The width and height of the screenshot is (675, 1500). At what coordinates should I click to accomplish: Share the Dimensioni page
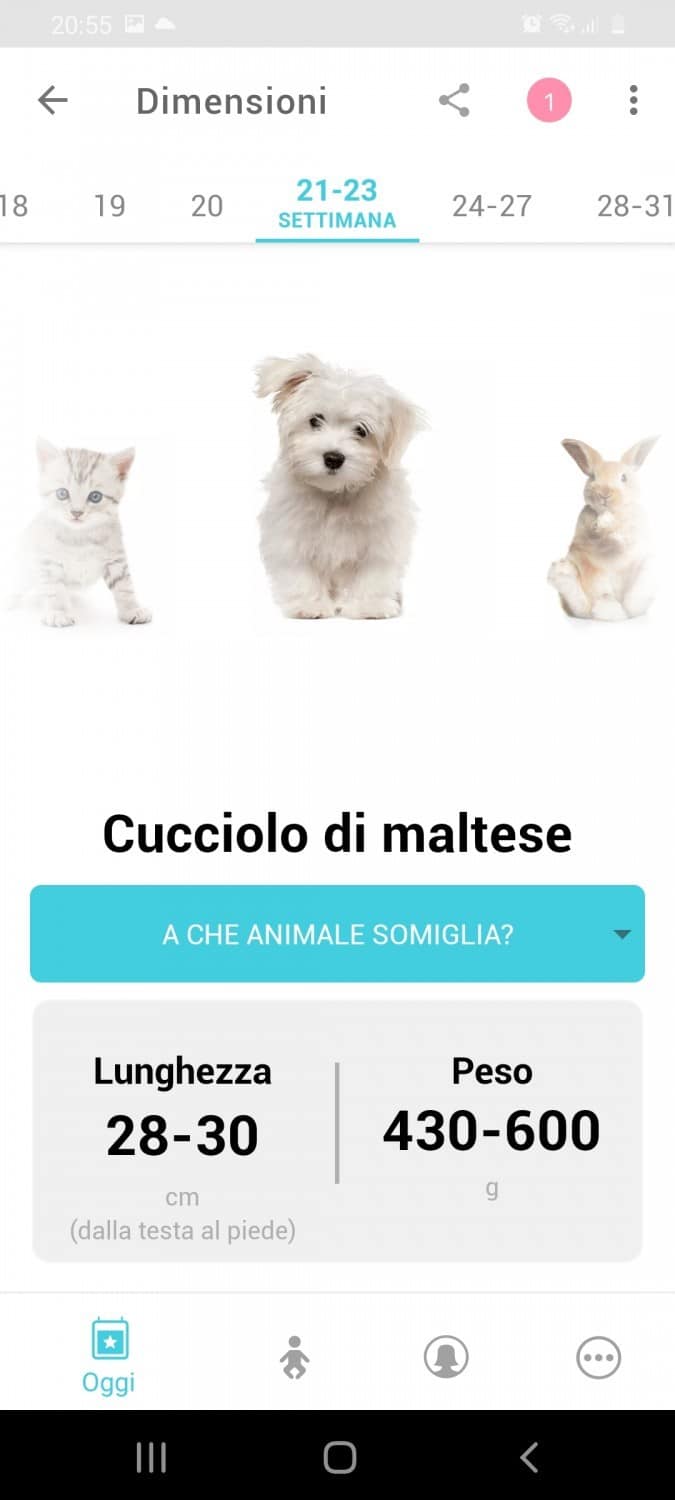coord(454,100)
